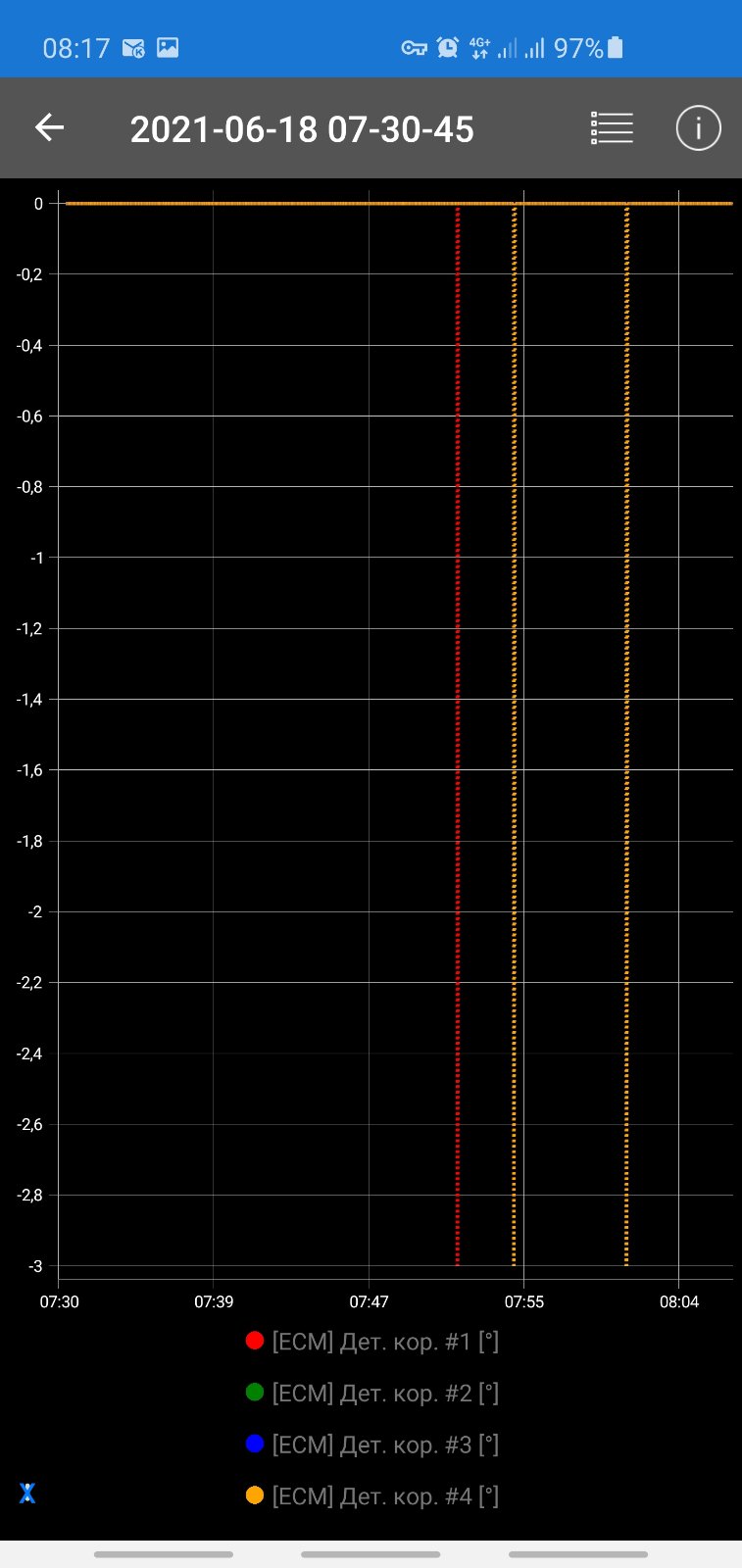Open the info icon
Image resolution: width=742 pixels, height=1568 pixels.
coord(698,127)
